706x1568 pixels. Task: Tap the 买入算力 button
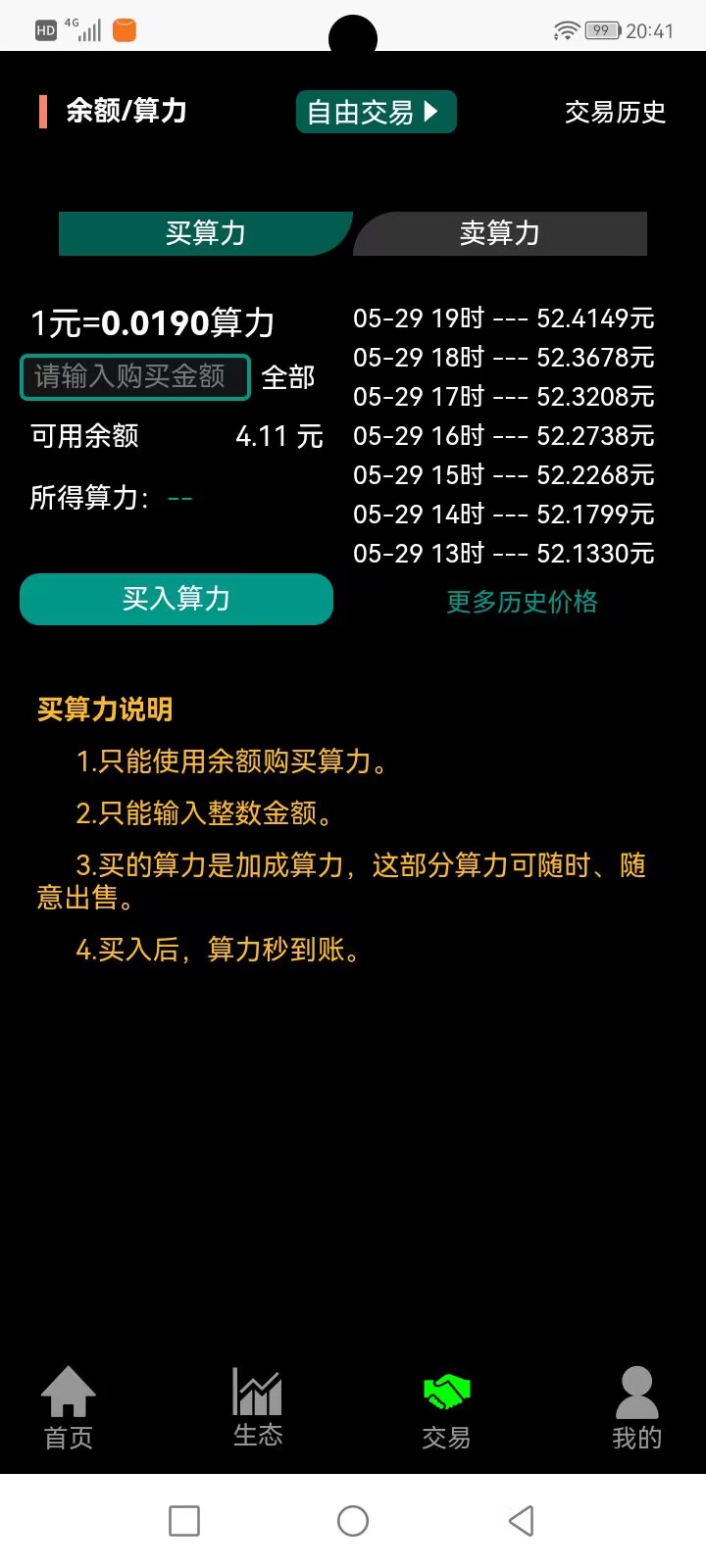click(x=176, y=599)
